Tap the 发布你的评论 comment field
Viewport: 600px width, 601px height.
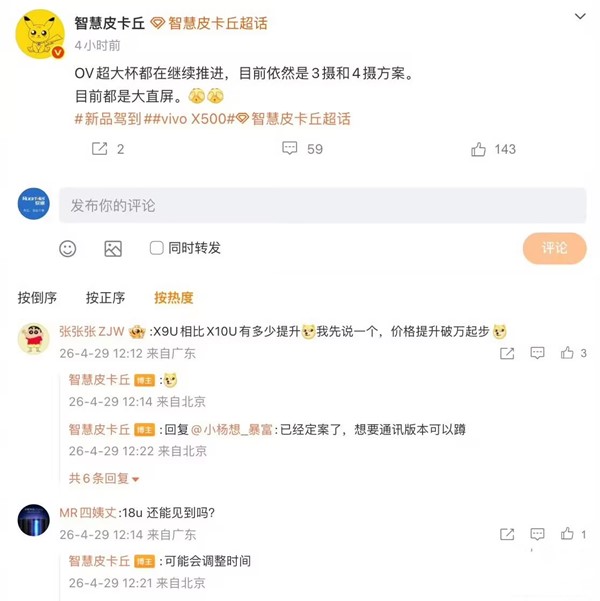click(x=322, y=205)
